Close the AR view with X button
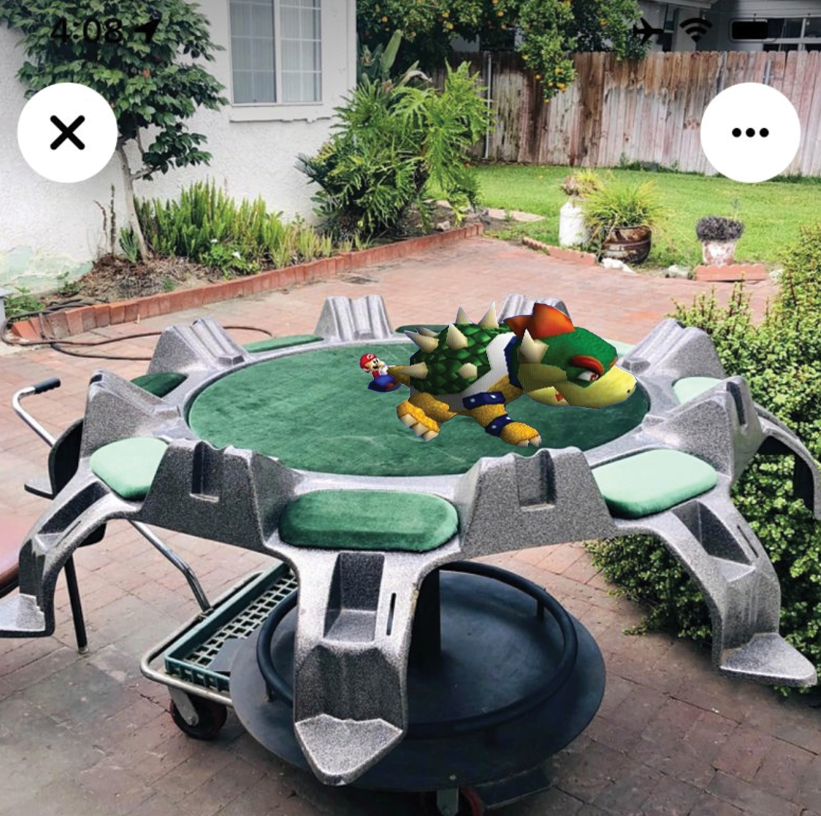This screenshot has width=821, height=816. point(67,132)
